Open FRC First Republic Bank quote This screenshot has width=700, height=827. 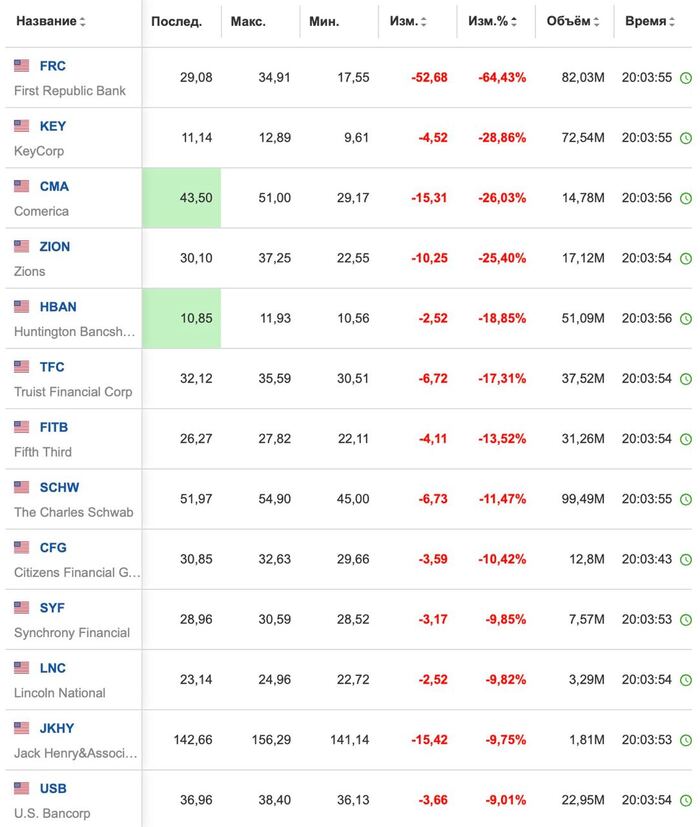(x=53, y=66)
